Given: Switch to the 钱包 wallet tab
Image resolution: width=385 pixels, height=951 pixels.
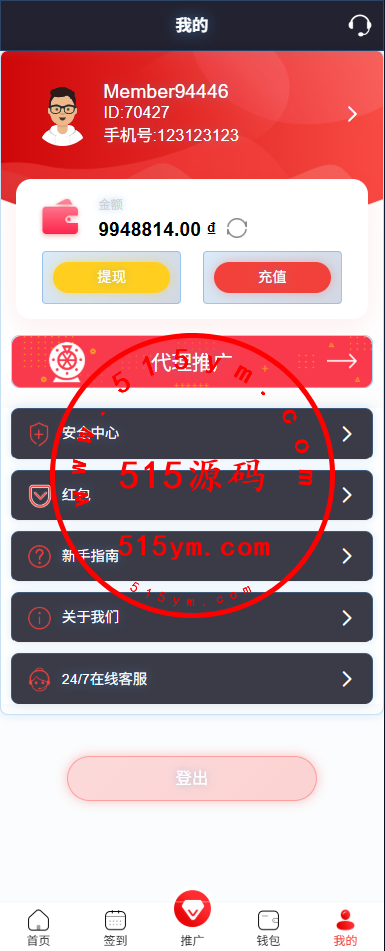Looking at the screenshot, I should coord(269,928).
